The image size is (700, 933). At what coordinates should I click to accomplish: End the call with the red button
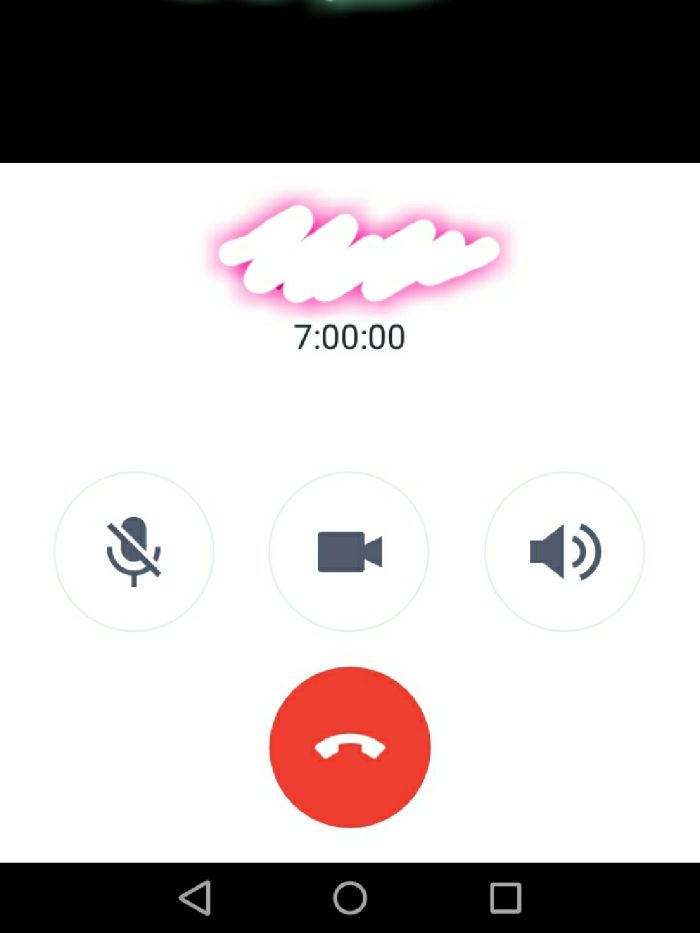tap(350, 747)
